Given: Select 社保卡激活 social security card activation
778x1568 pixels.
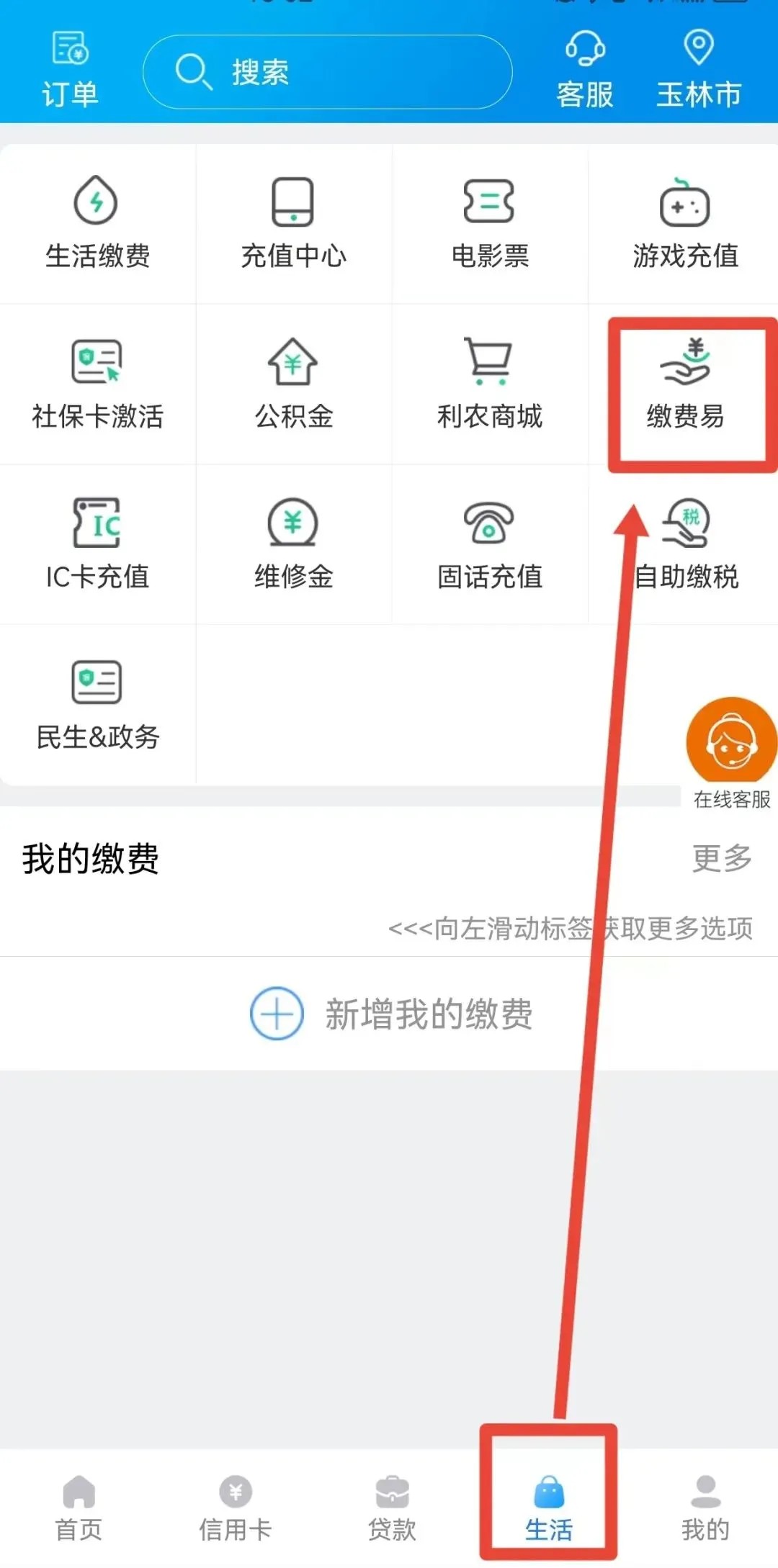Looking at the screenshot, I should click(97, 385).
